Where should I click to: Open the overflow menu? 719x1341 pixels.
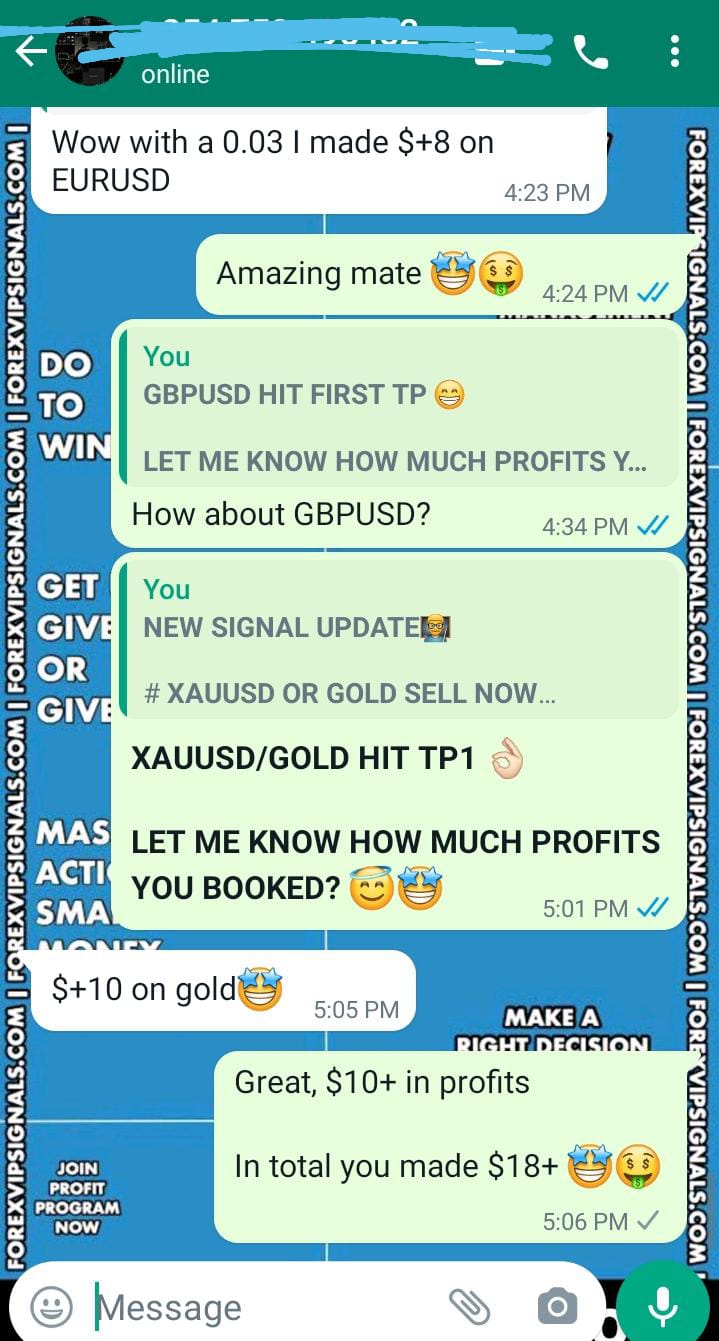[x=675, y=51]
